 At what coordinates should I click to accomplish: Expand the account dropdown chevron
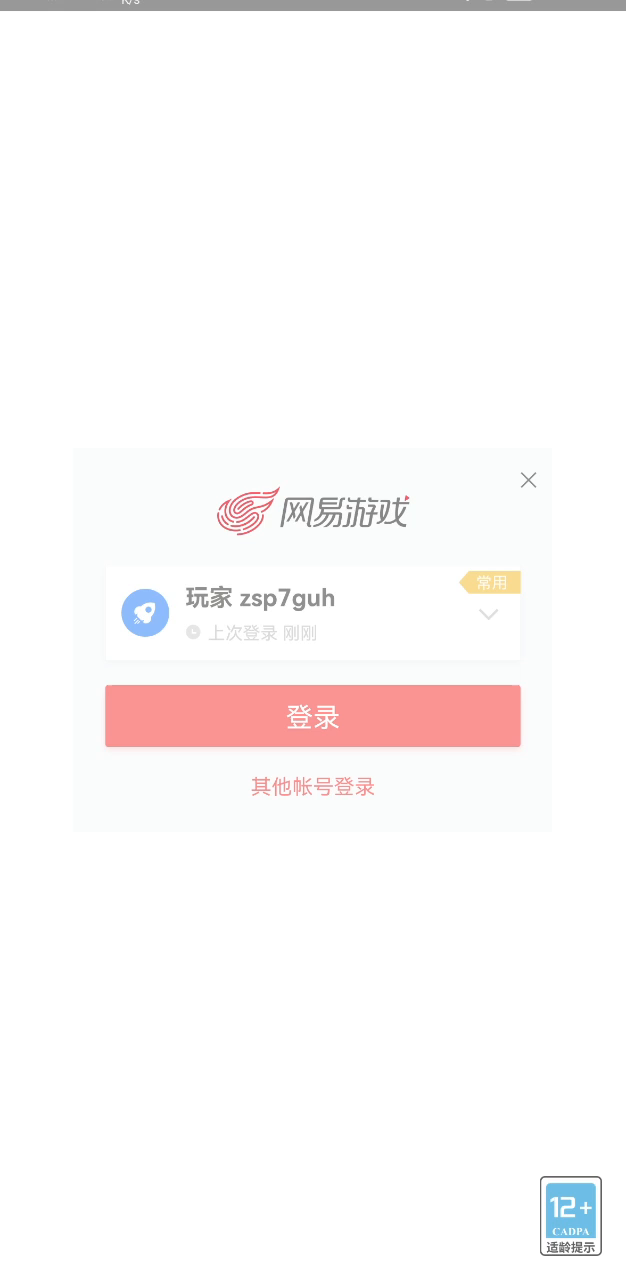[488, 614]
